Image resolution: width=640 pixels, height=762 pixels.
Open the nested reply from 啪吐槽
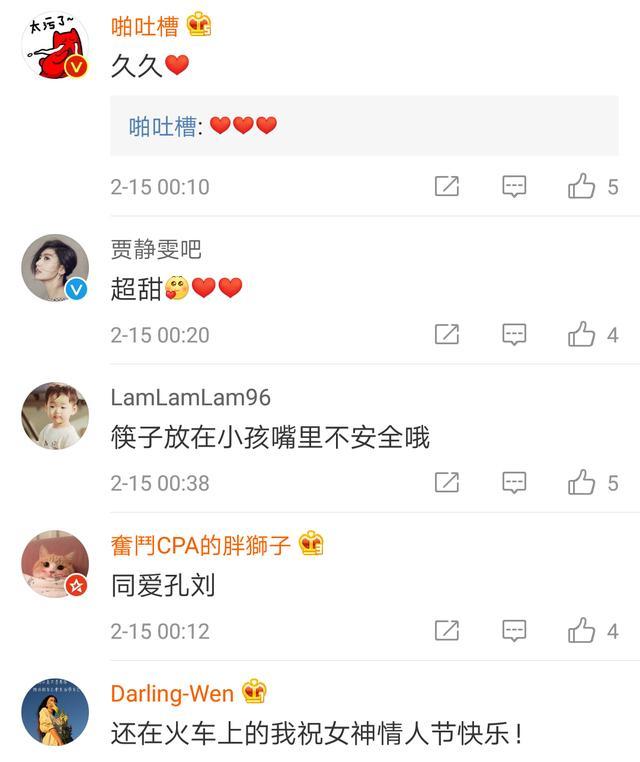(364, 126)
